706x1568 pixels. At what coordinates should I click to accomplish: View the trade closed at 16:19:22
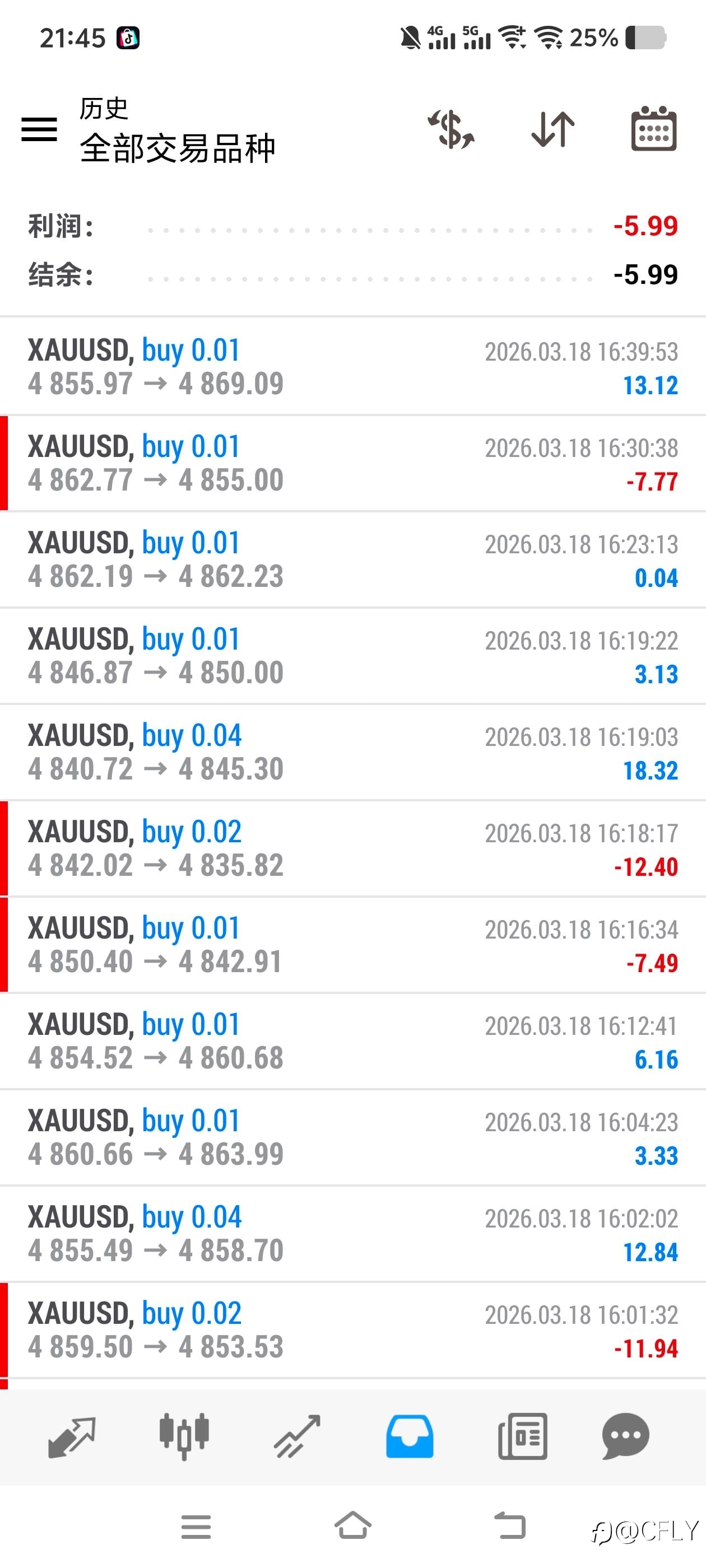pyautogui.click(x=352, y=656)
